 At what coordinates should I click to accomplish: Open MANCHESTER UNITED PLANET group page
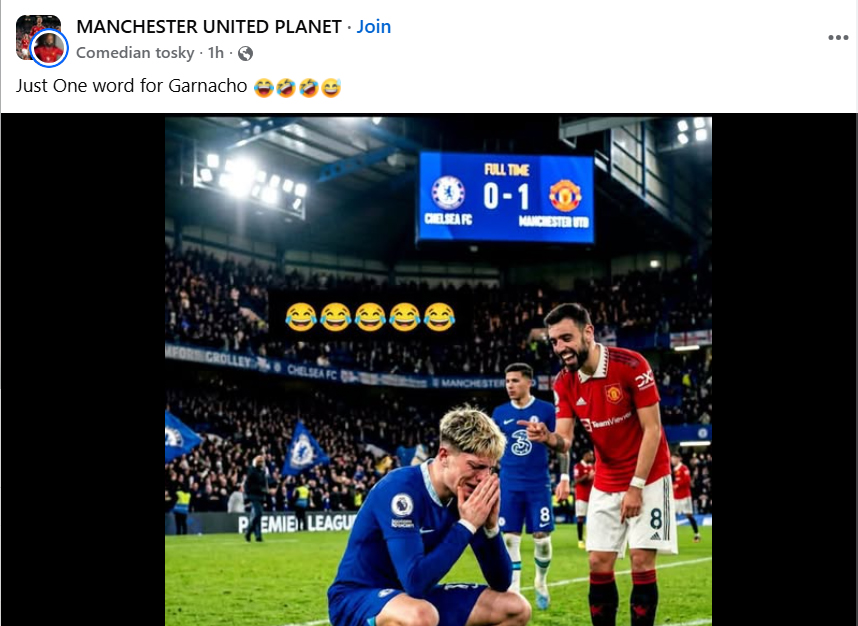click(209, 27)
